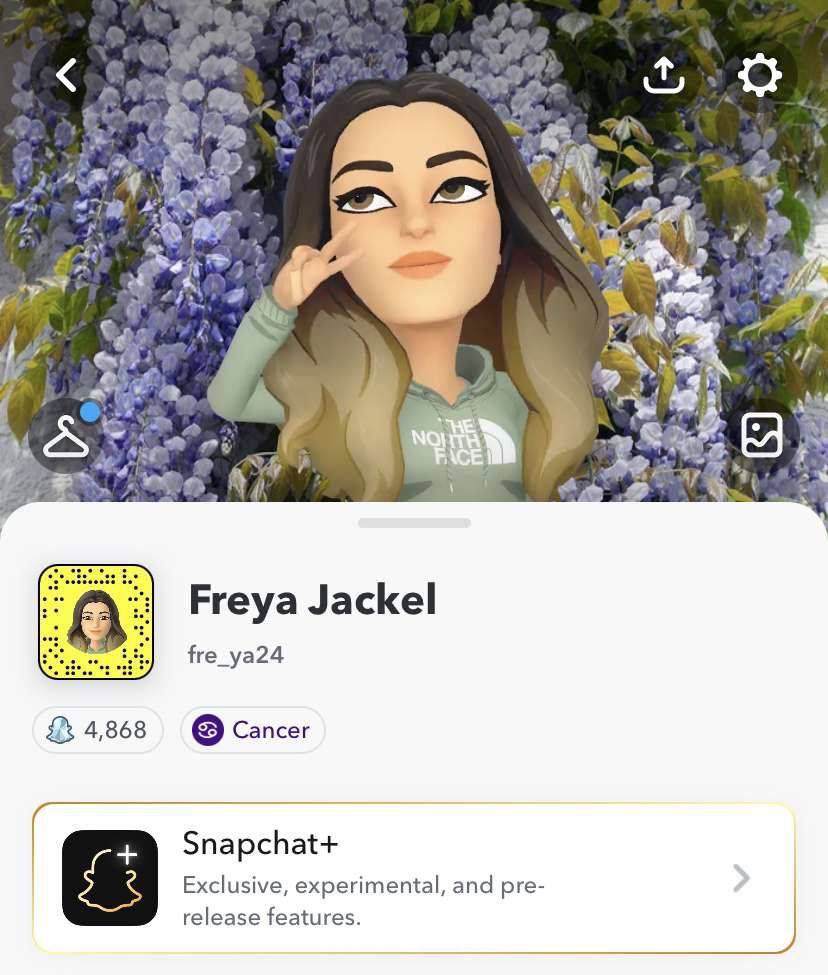This screenshot has height=975, width=828.
Task: Open Snapchat+ details via the right chevron
Action: [740, 877]
